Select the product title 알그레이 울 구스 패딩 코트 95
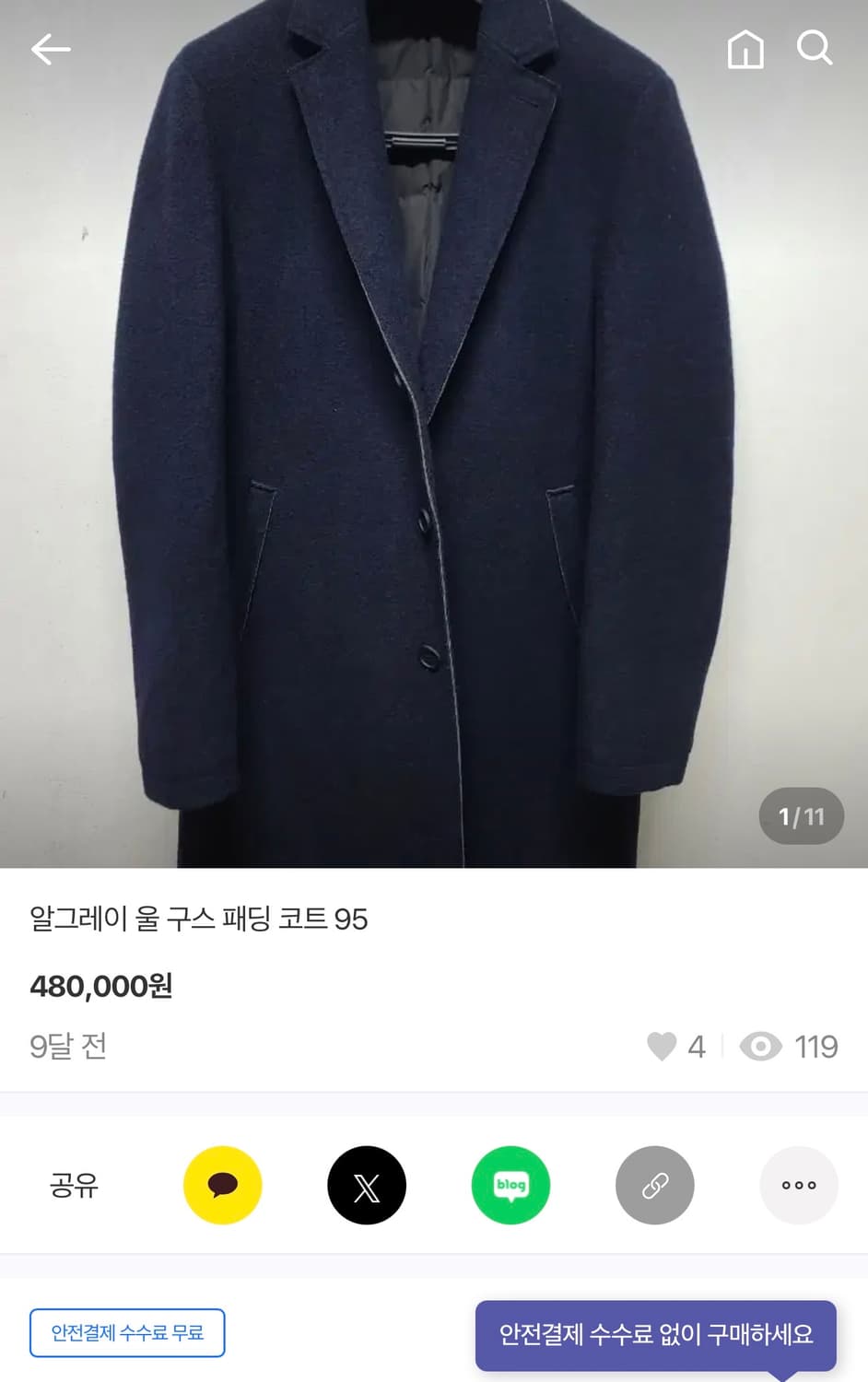This screenshot has width=868, height=1382. point(199,919)
